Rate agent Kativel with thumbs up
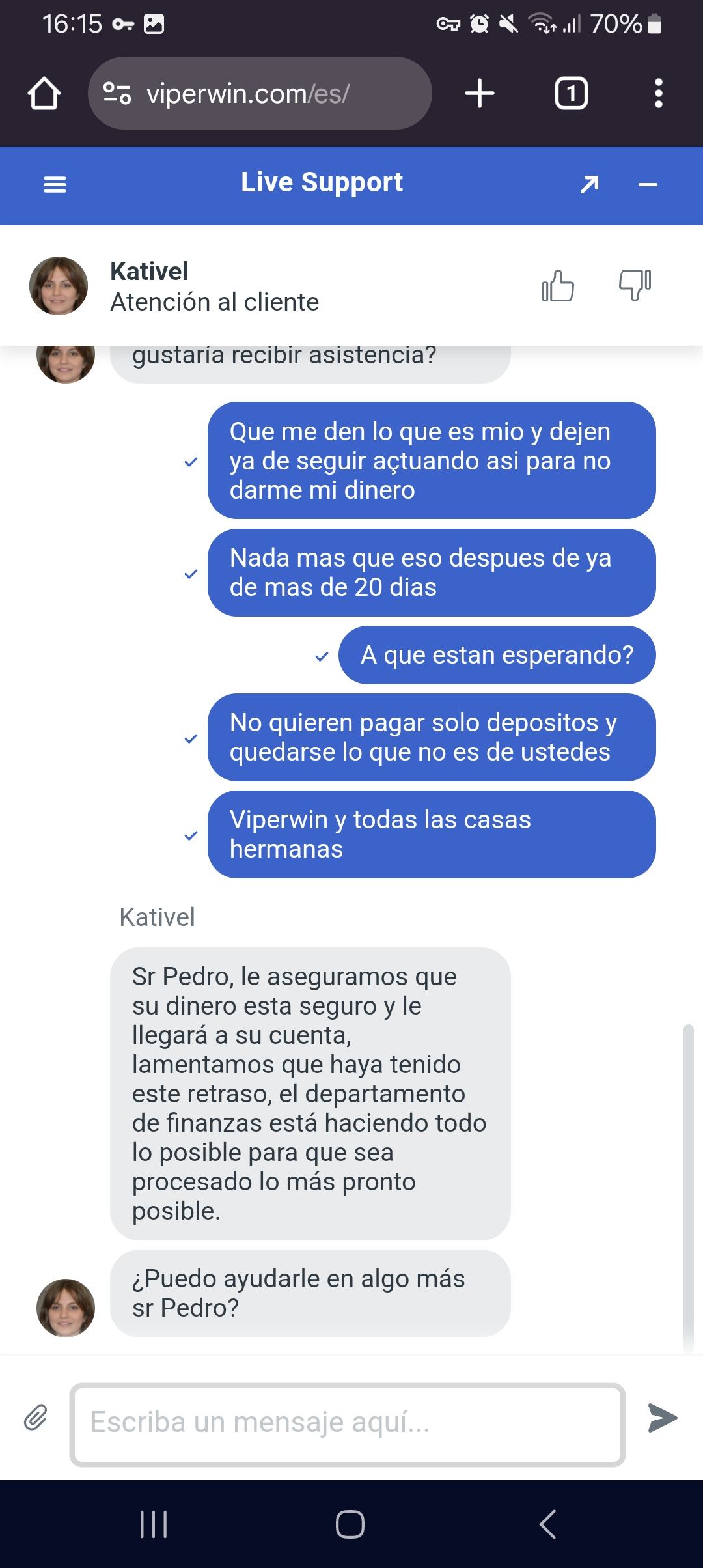This screenshot has height=1568, width=703. tap(558, 286)
